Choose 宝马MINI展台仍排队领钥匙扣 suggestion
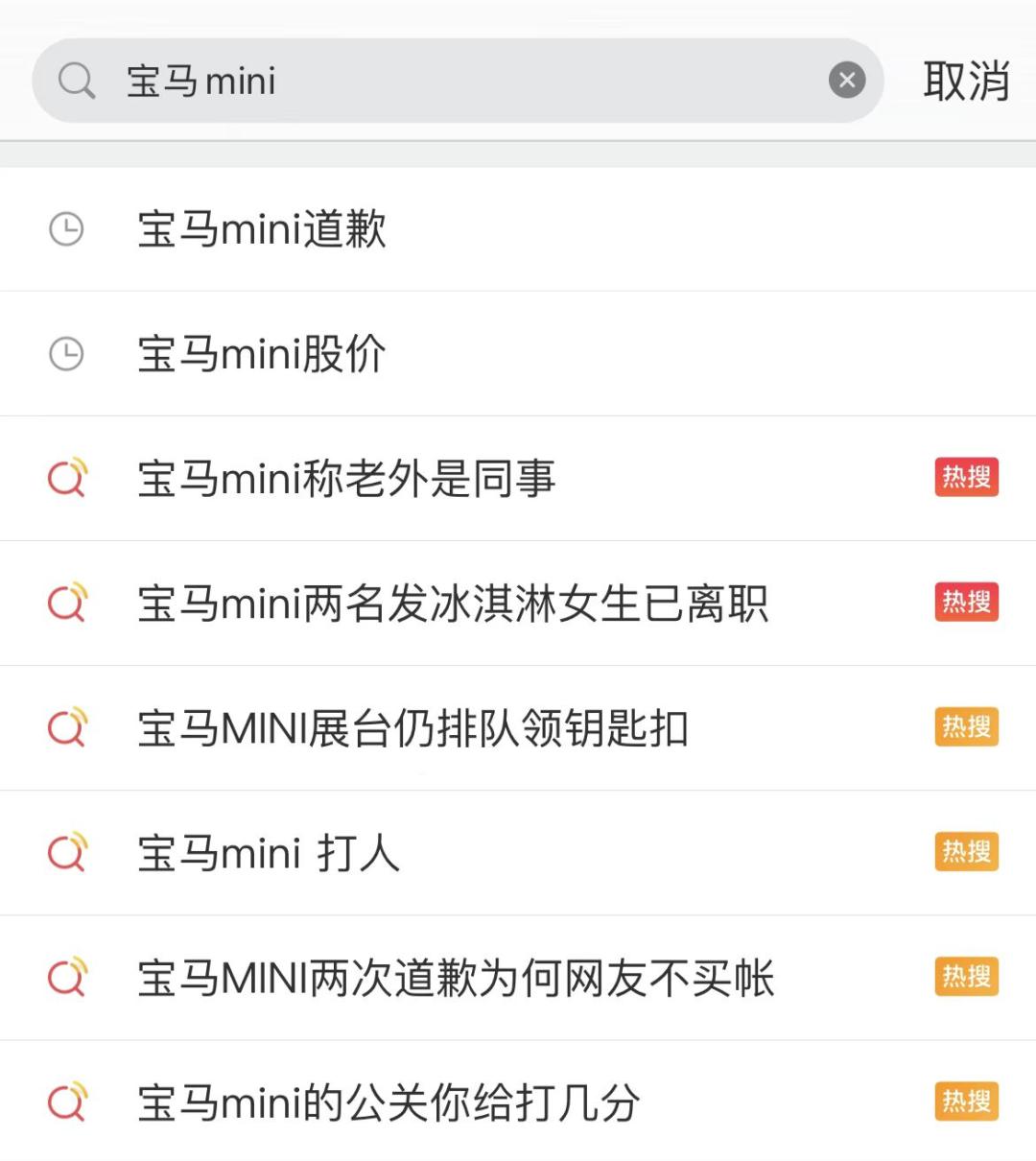 (x=412, y=728)
